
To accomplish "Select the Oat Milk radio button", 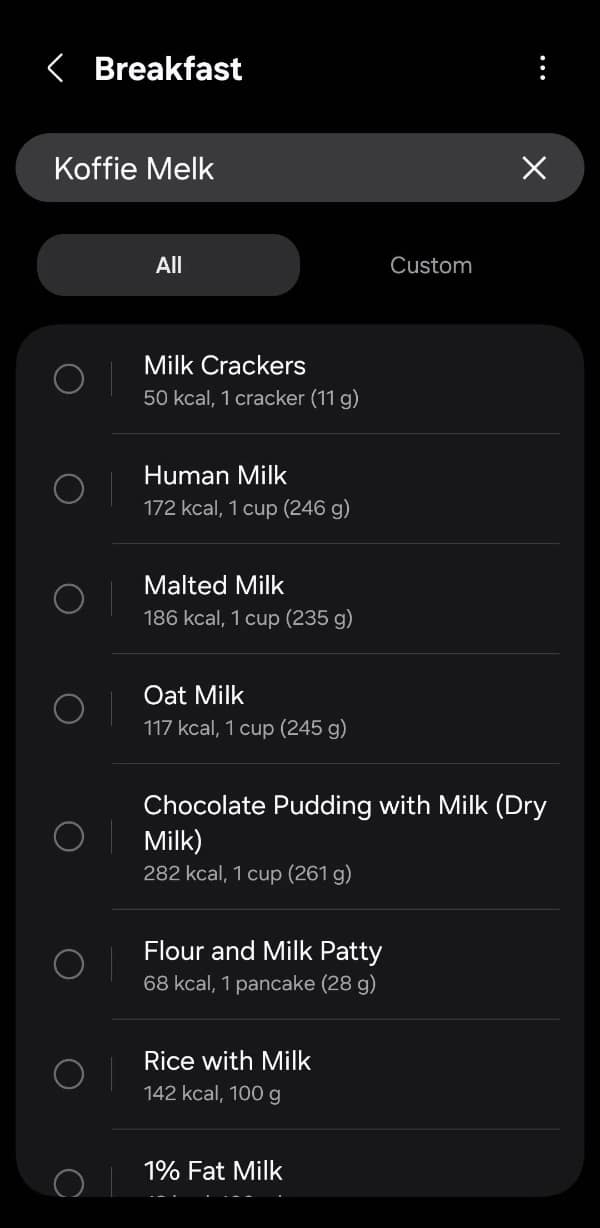I will point(69,709).
